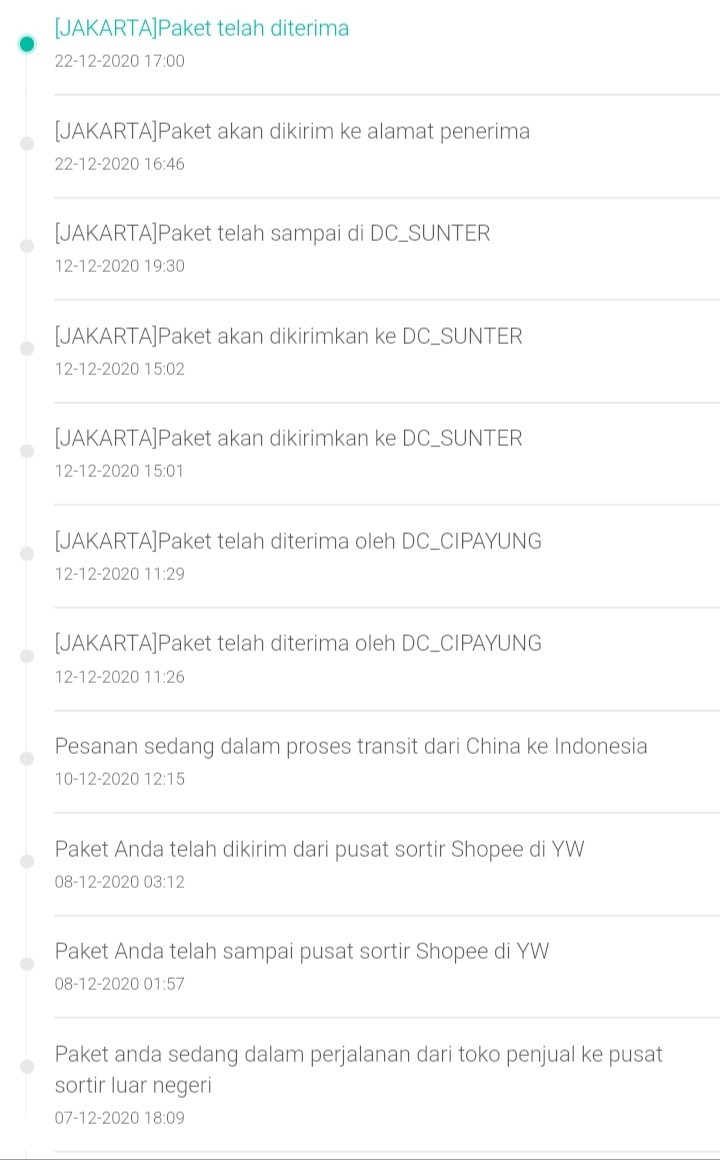The height and width of the screenshot is (1160, 720).
Task: Click the dot beside the first DC_CIPAYUNG entry
Action: pos(25,554)
